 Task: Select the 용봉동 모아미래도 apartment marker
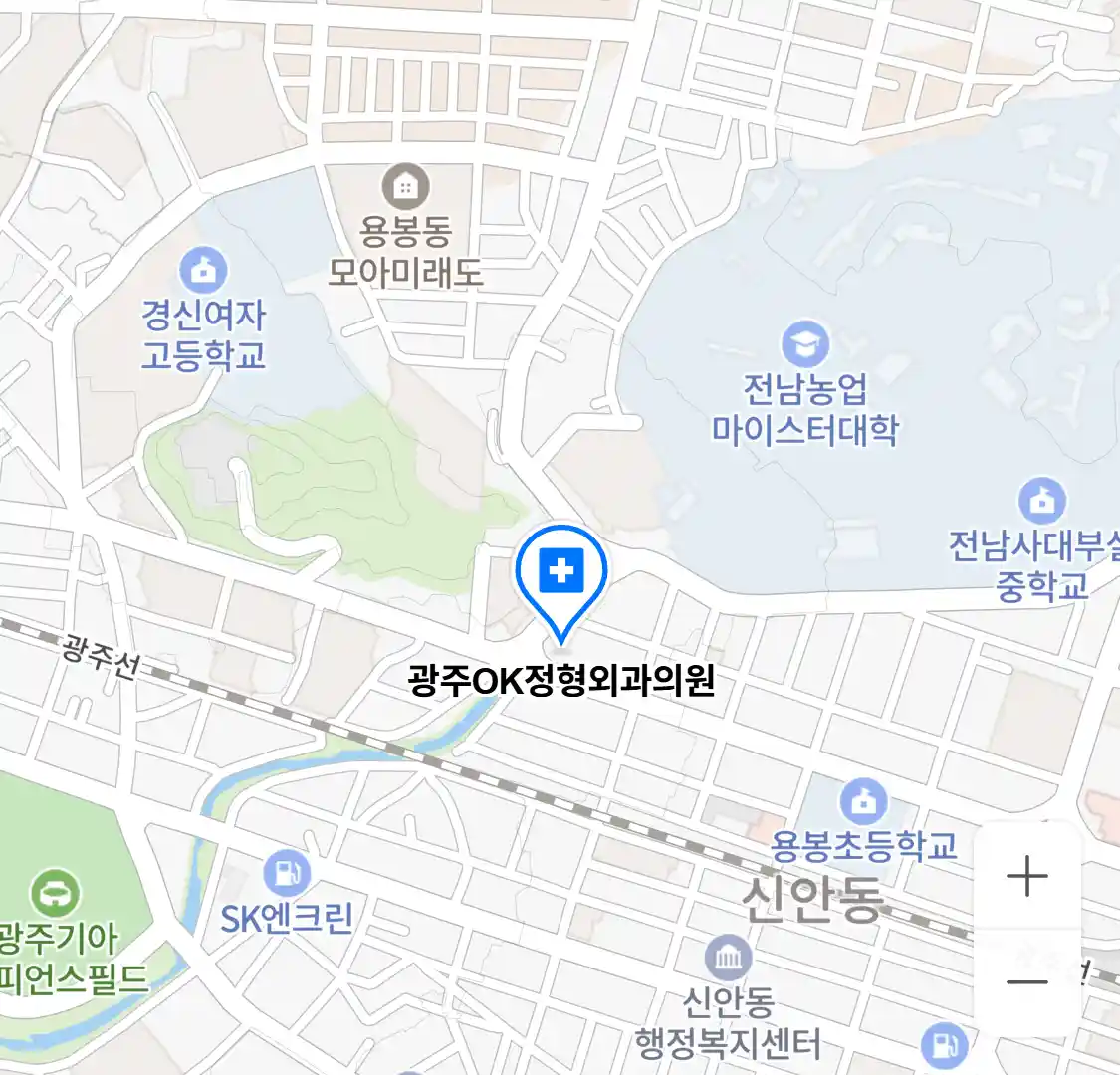point(405,186)
